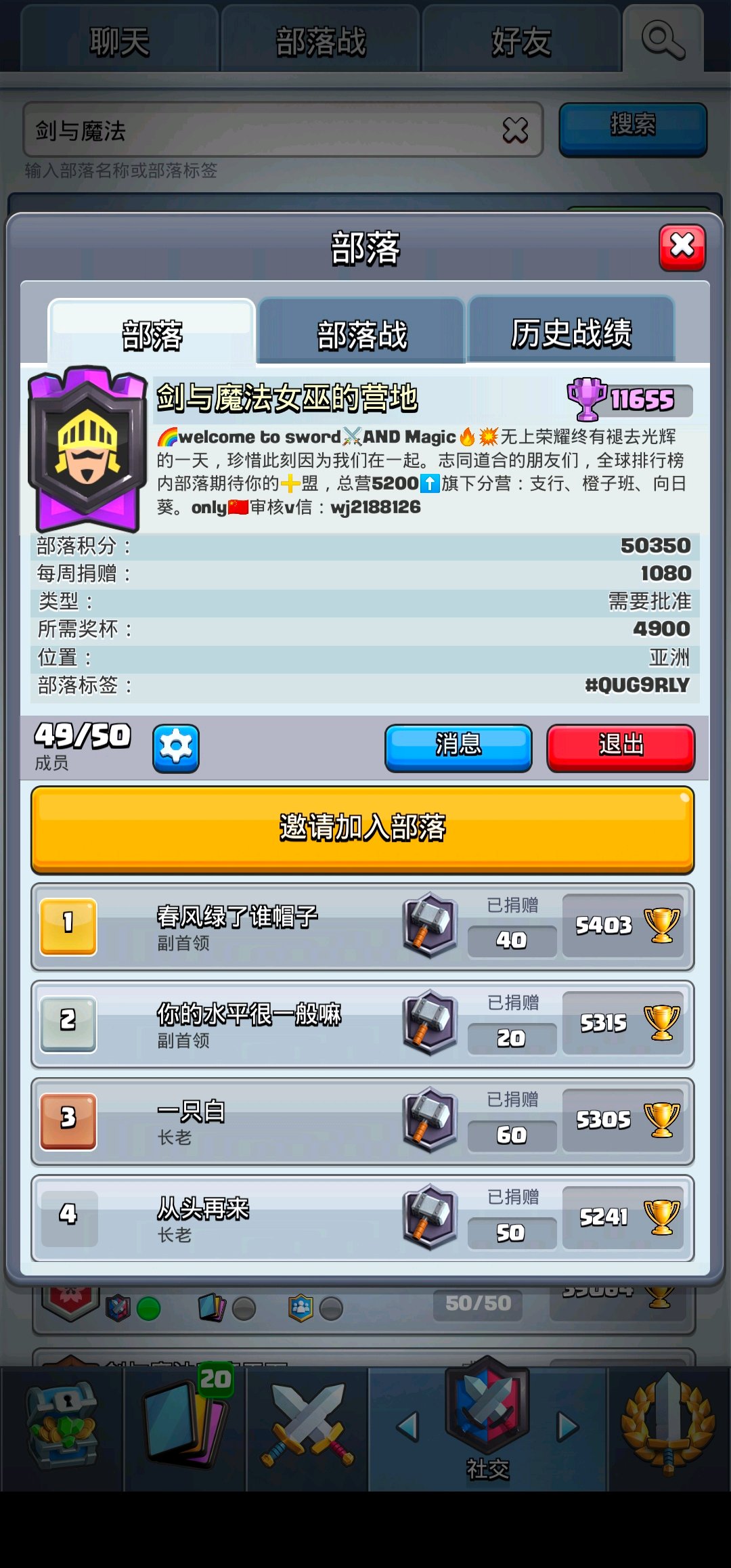Viewport: 731px width, 1568px height.
Task: Select member 从头再来
Action: [x=363, y=1218]
